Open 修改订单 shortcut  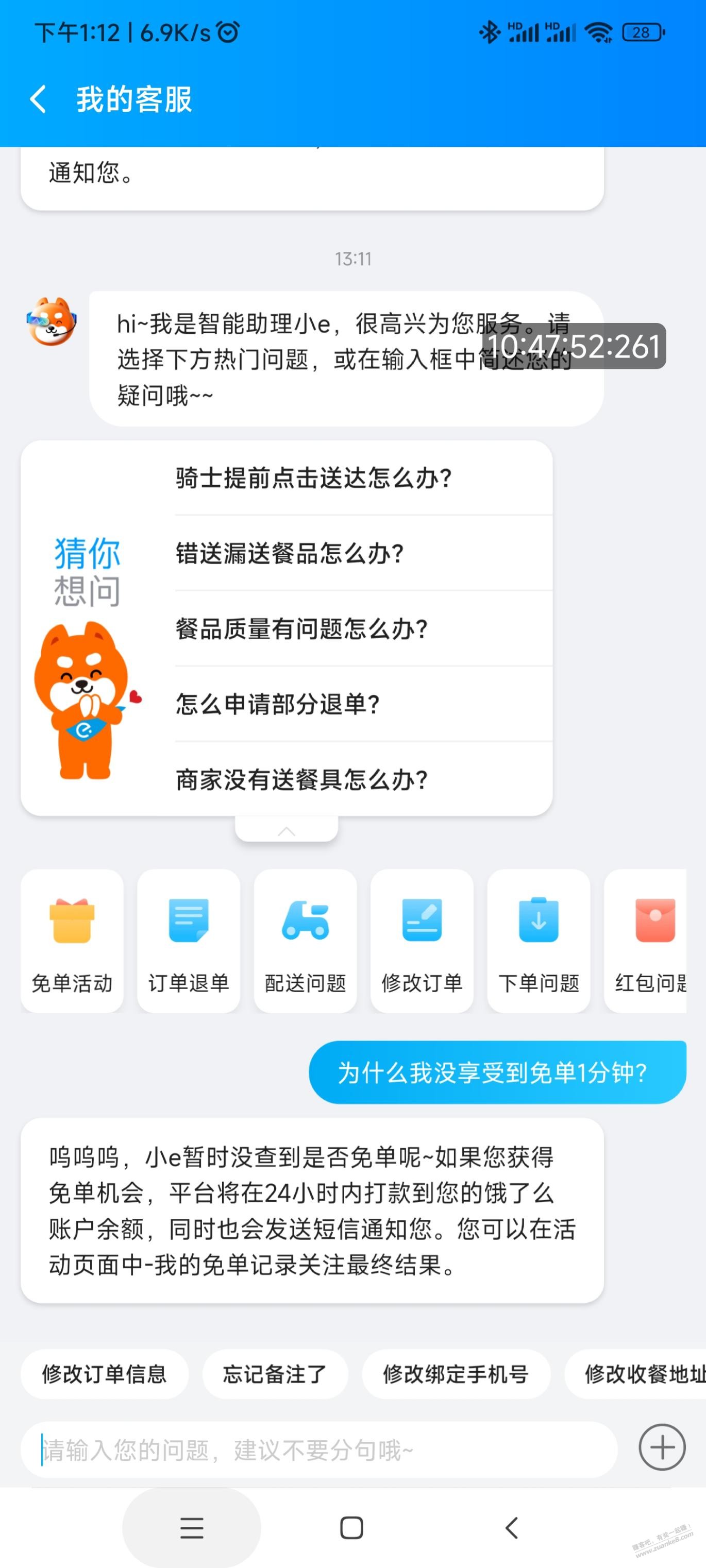[x=422, y=941]
